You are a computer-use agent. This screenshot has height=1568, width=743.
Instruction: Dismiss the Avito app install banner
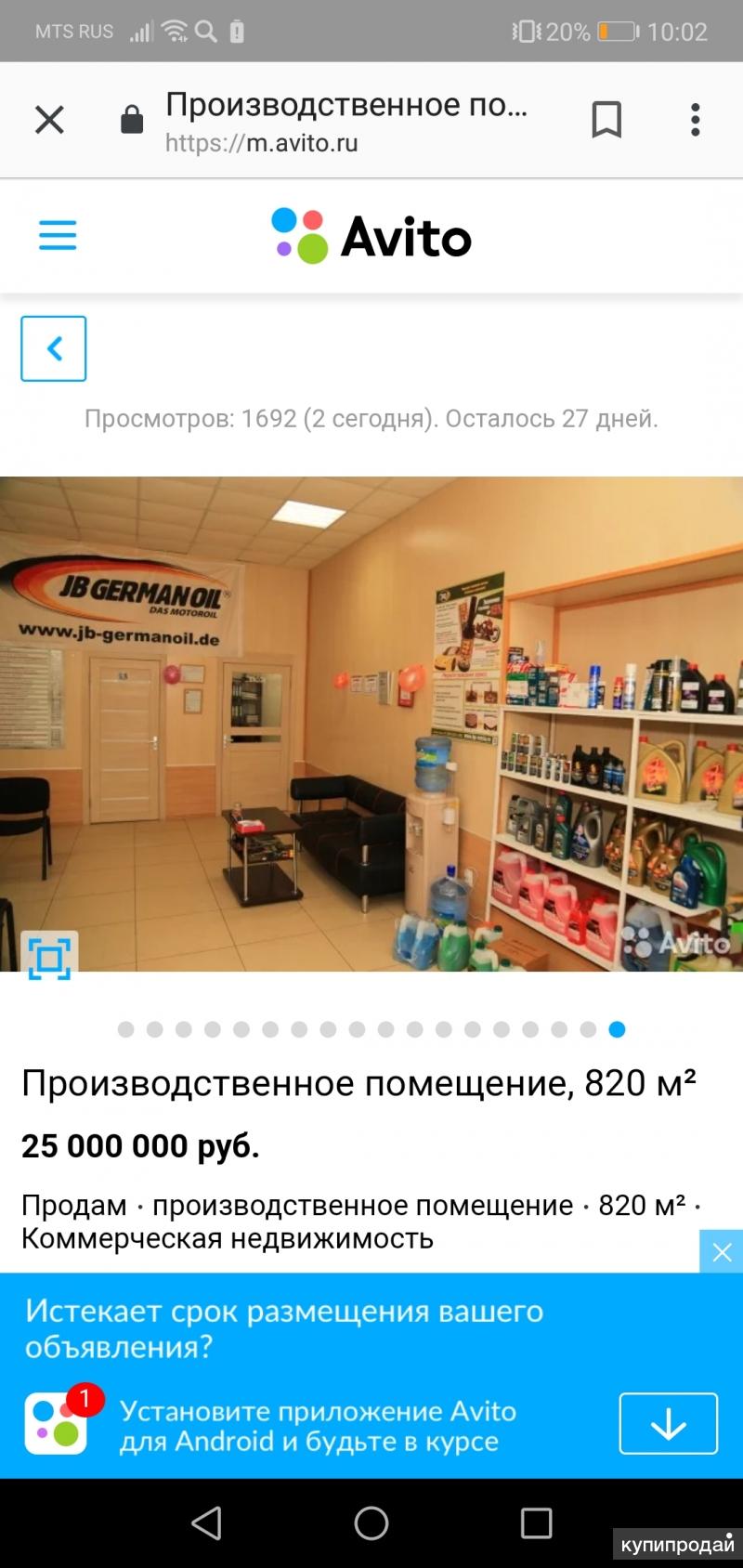pyautogui.click(x=722, y=1252)
